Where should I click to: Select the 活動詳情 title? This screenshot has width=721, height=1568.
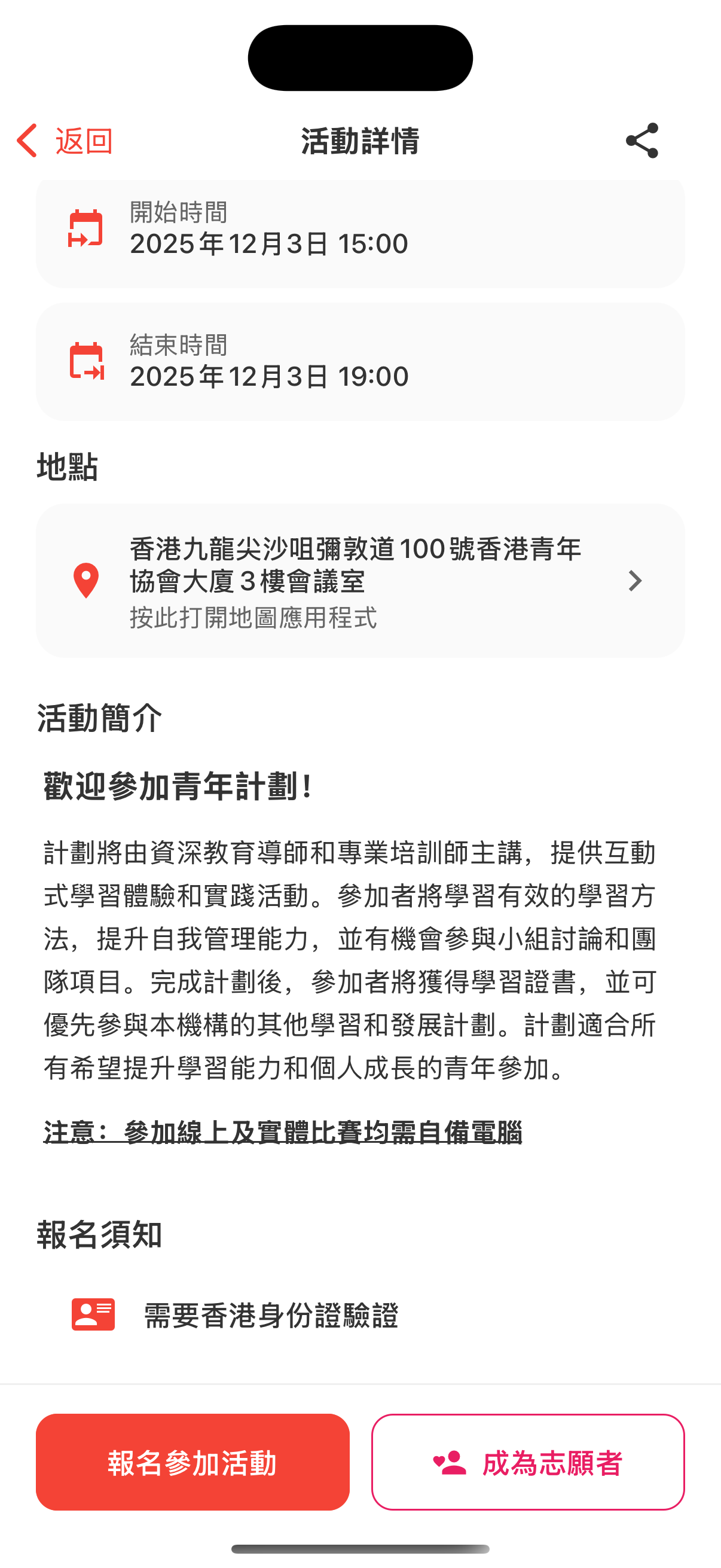click(x=360, y=139)
